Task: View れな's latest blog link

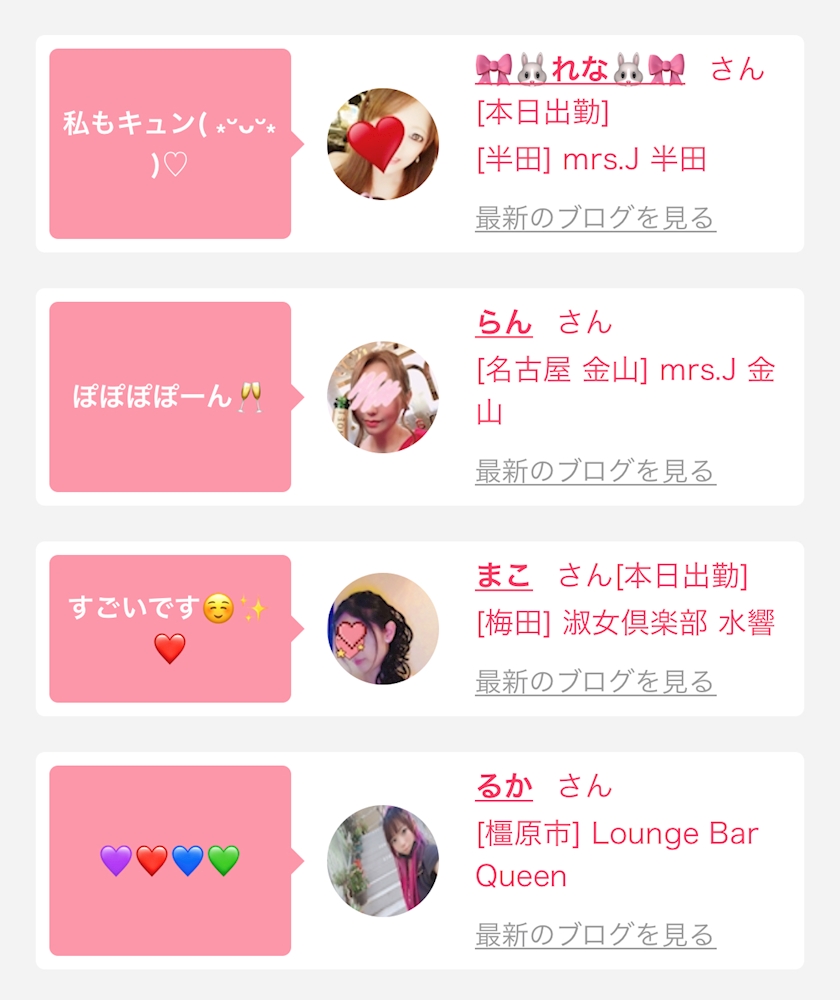Action: [x=595, y=218]
